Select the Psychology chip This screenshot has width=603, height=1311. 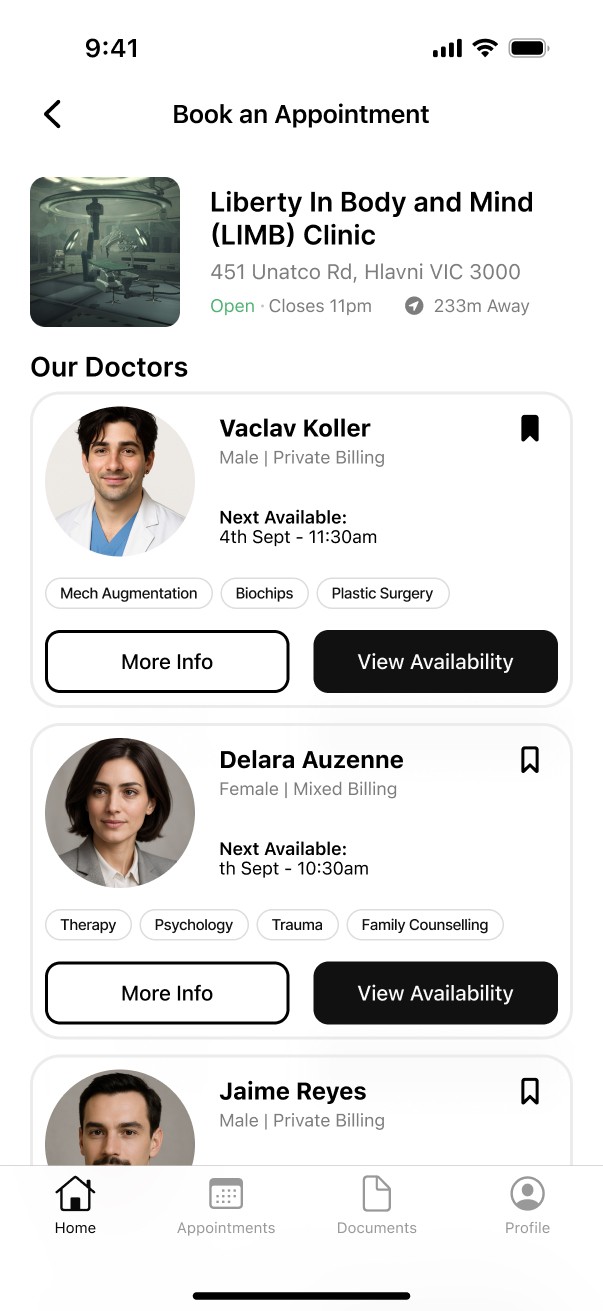[x=194, y=925]
